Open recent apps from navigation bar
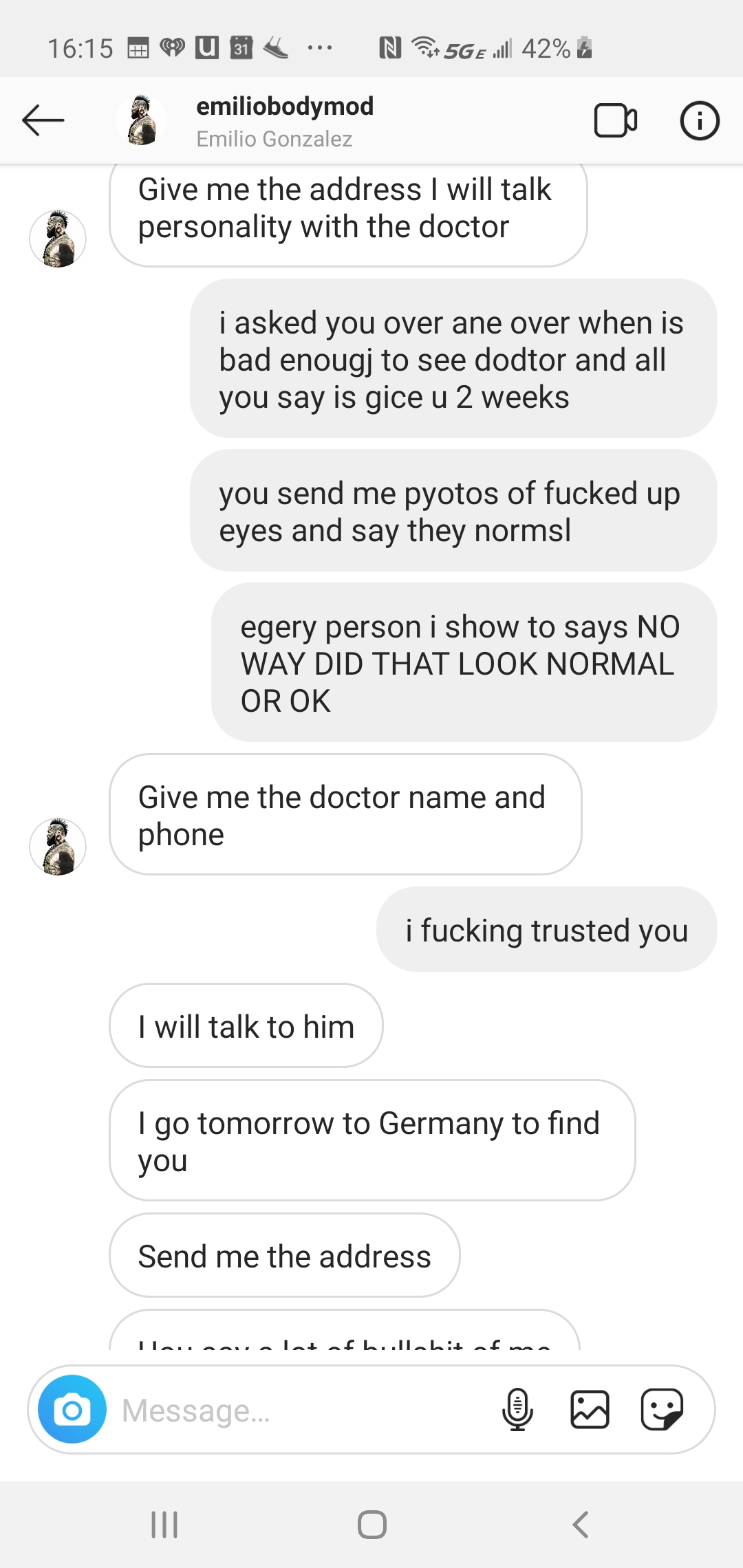This screenshot has width=743, height=1568. pyautogui.click(x=164, y=1525)
